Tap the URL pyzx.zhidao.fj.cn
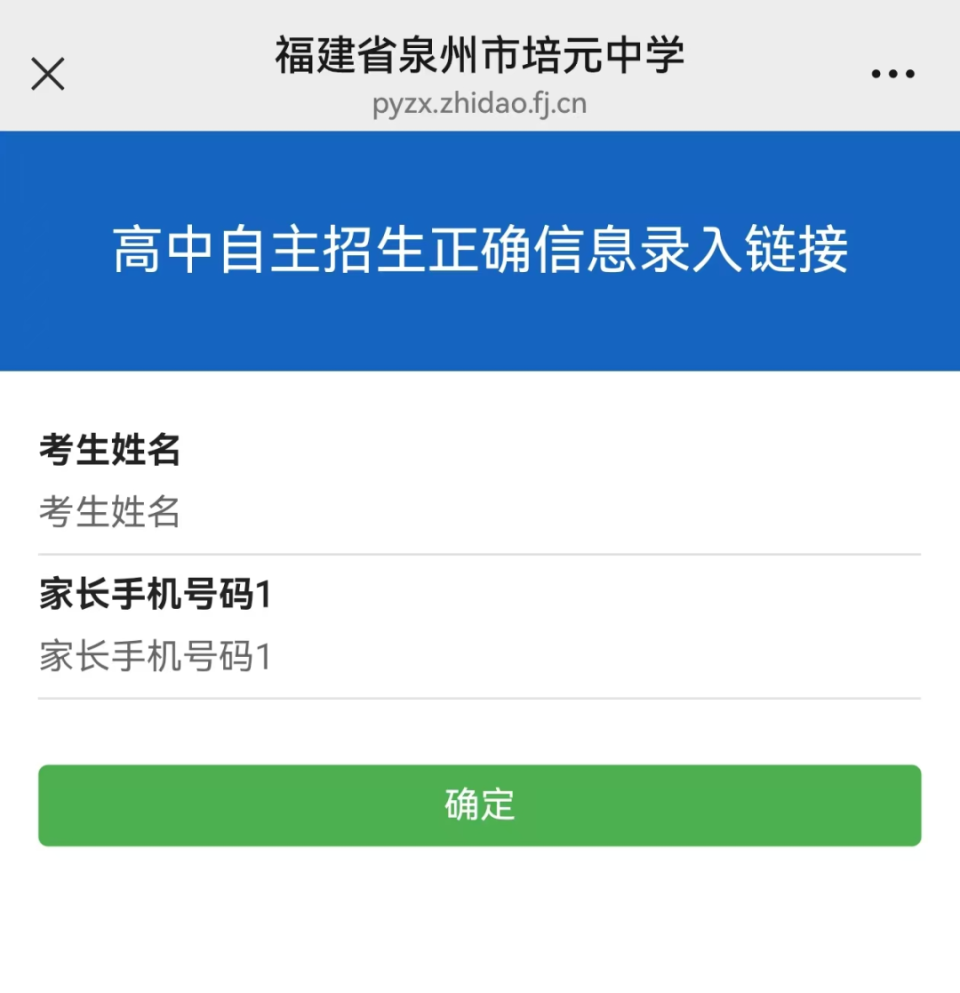The width and height of the screenshot is (960, 993). click(479, 101)
